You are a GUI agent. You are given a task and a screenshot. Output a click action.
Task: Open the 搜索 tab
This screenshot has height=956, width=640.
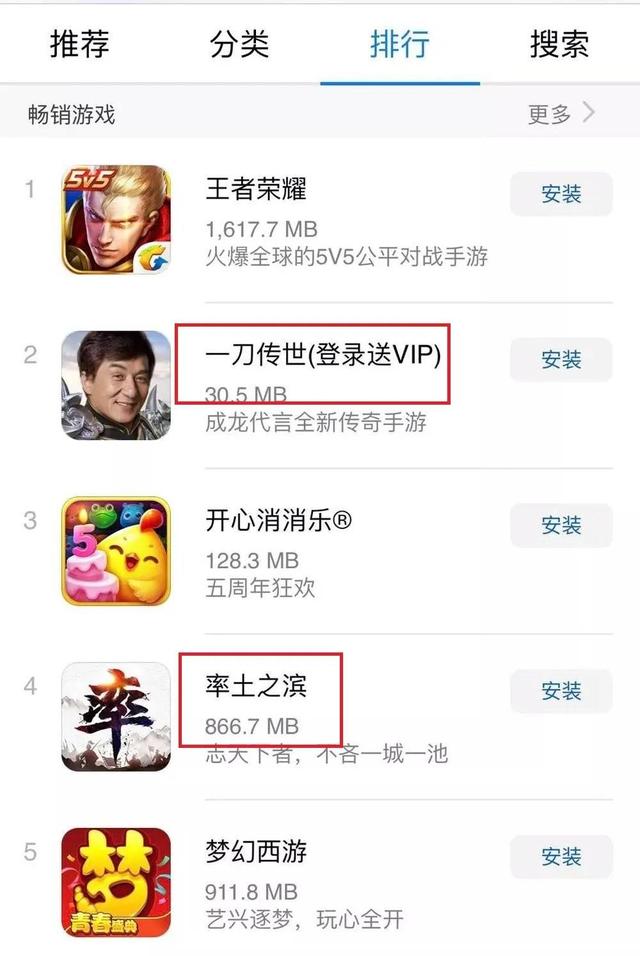coord(559,44)
